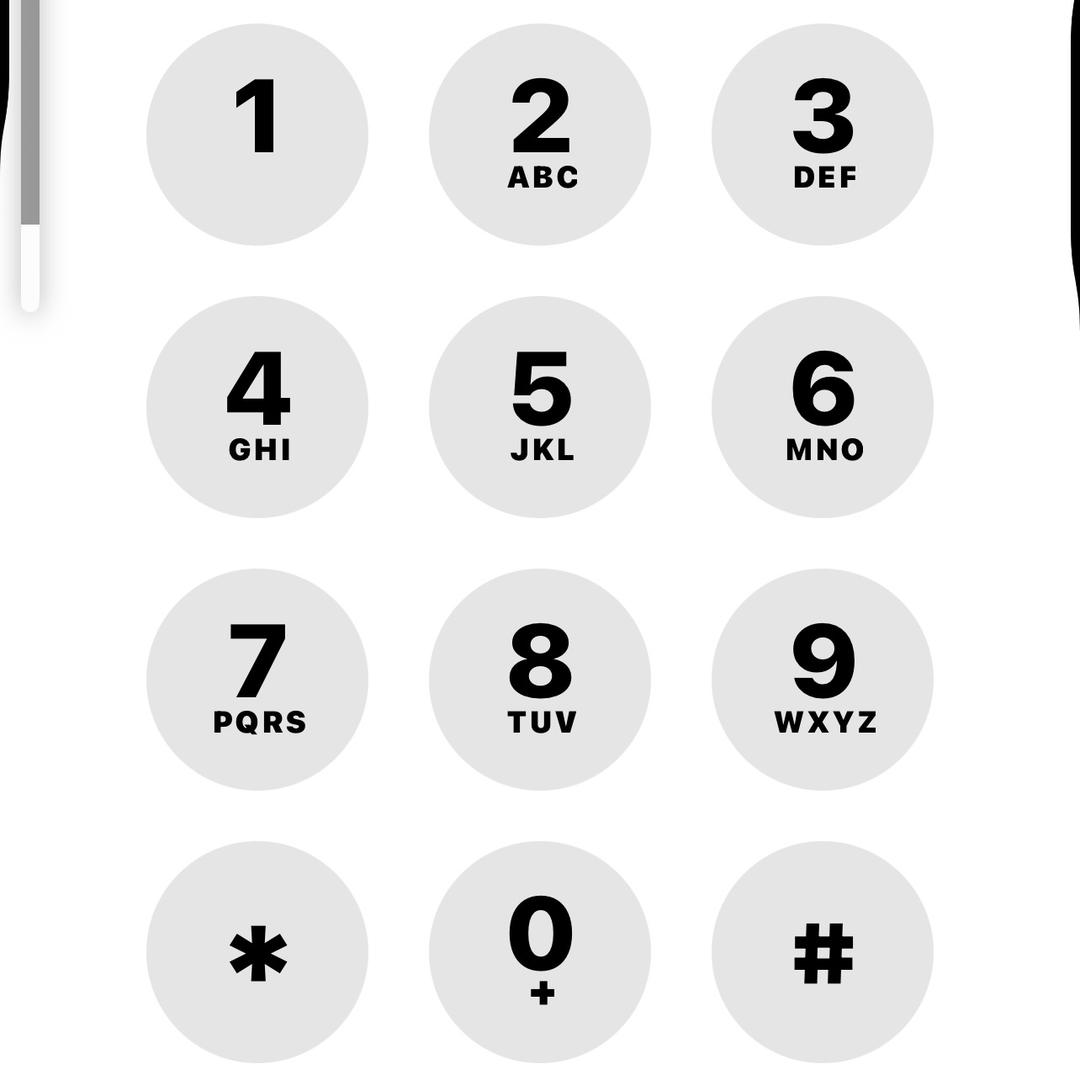
Task: Dial the digit 1
Action: coord(257,134)
